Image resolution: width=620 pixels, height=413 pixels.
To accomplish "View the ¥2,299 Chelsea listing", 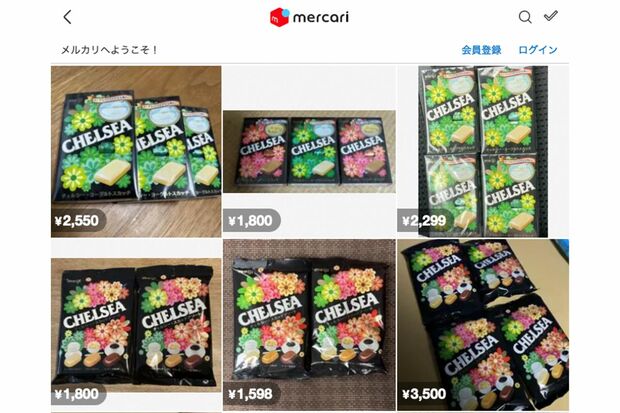I will point(483,150).
